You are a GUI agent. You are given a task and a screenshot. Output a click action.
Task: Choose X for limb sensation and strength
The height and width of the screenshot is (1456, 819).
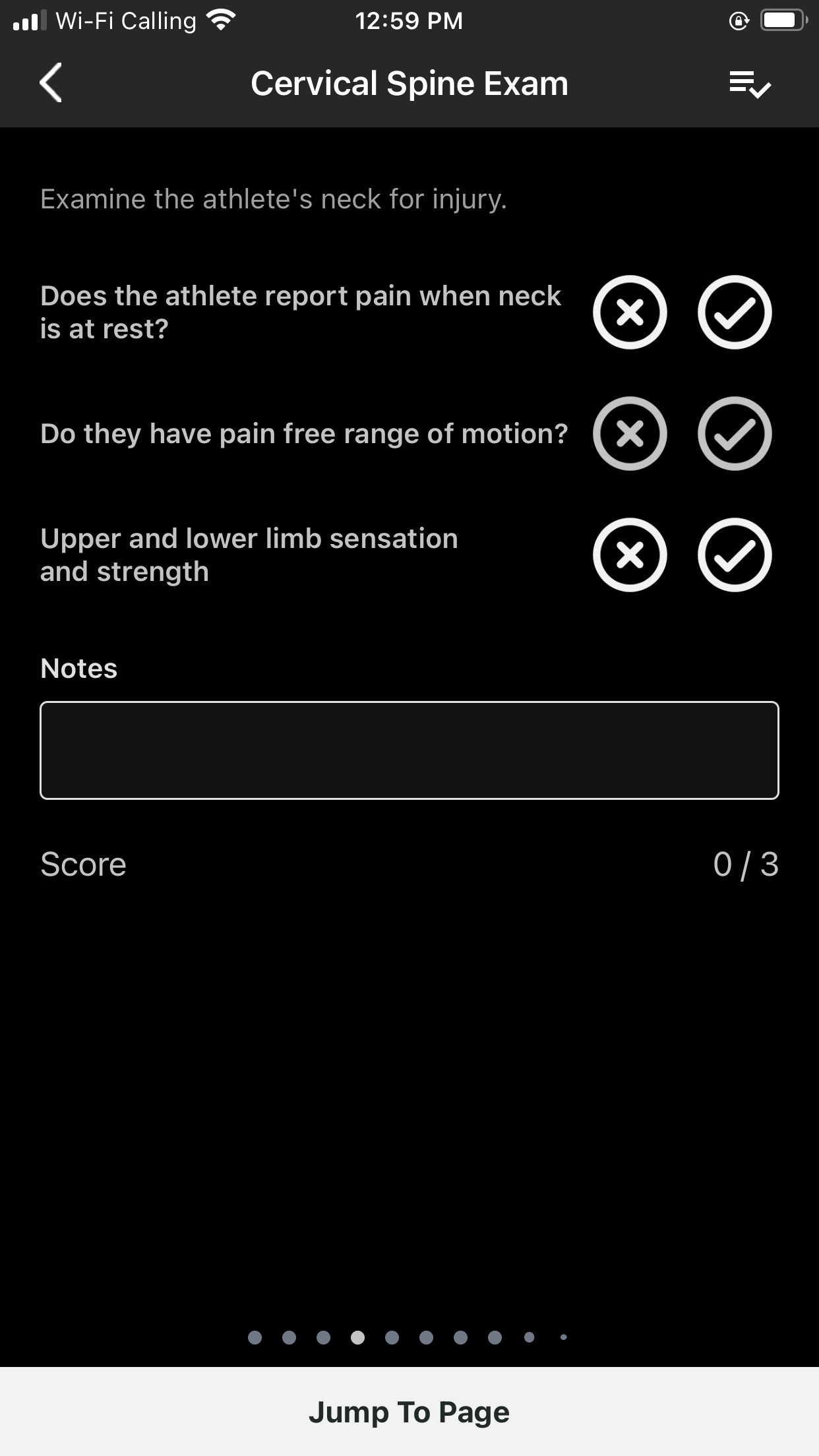pos(630,555)
